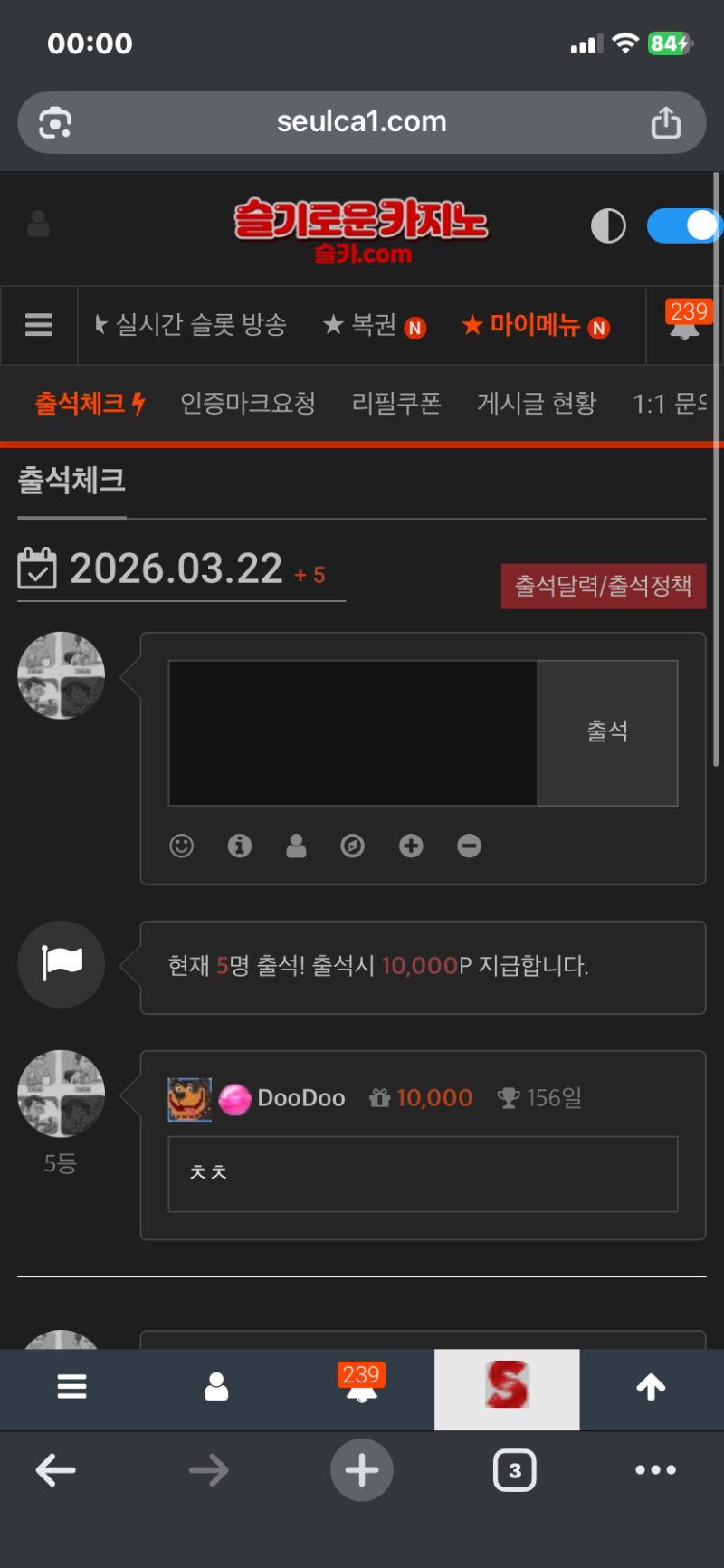Toggle the blue switch in the header
Screen dimensions: 724x1568
(683, 225)
